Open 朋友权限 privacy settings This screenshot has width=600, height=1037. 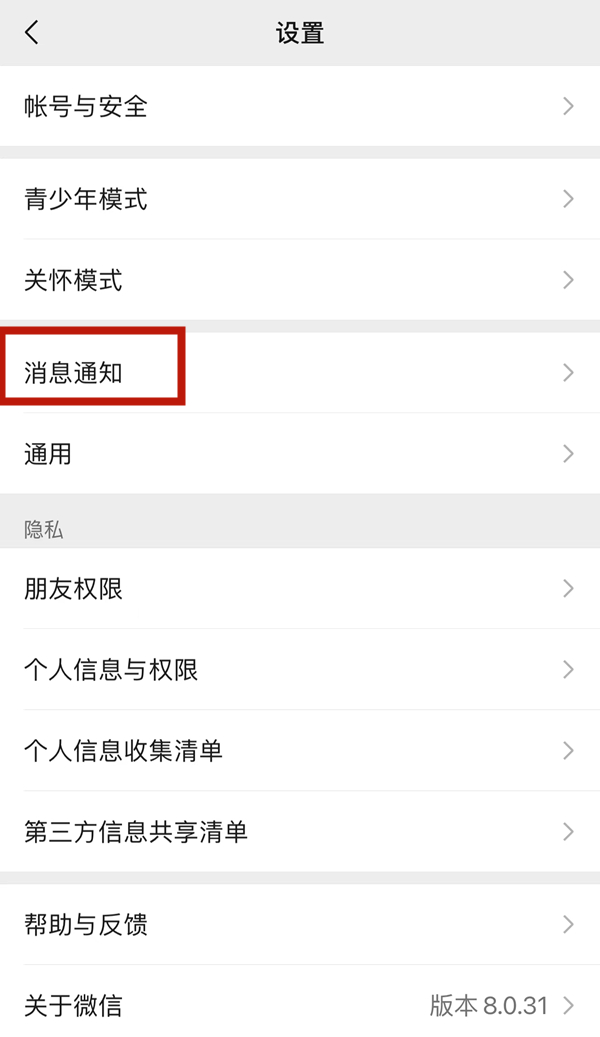coord(300,588)
